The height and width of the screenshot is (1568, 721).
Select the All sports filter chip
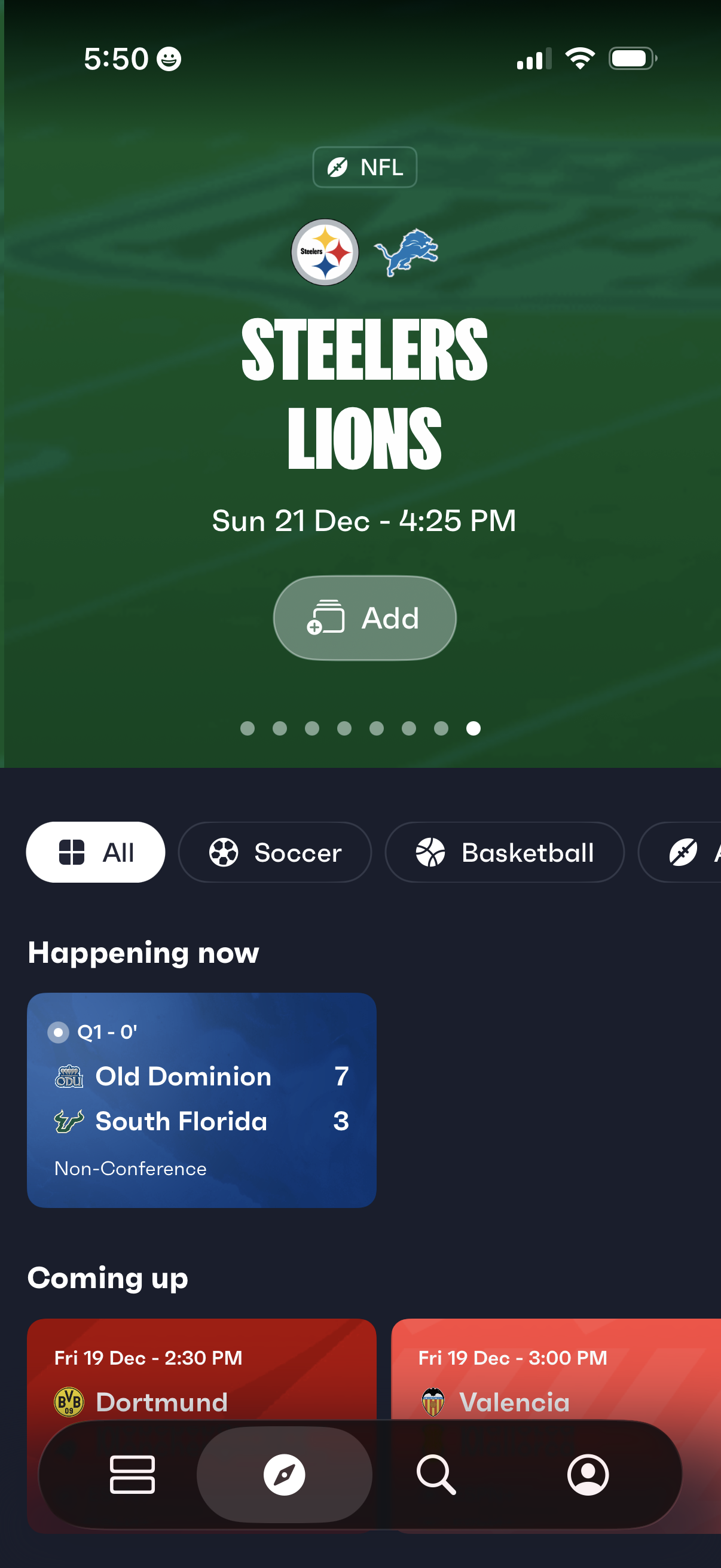96,852
